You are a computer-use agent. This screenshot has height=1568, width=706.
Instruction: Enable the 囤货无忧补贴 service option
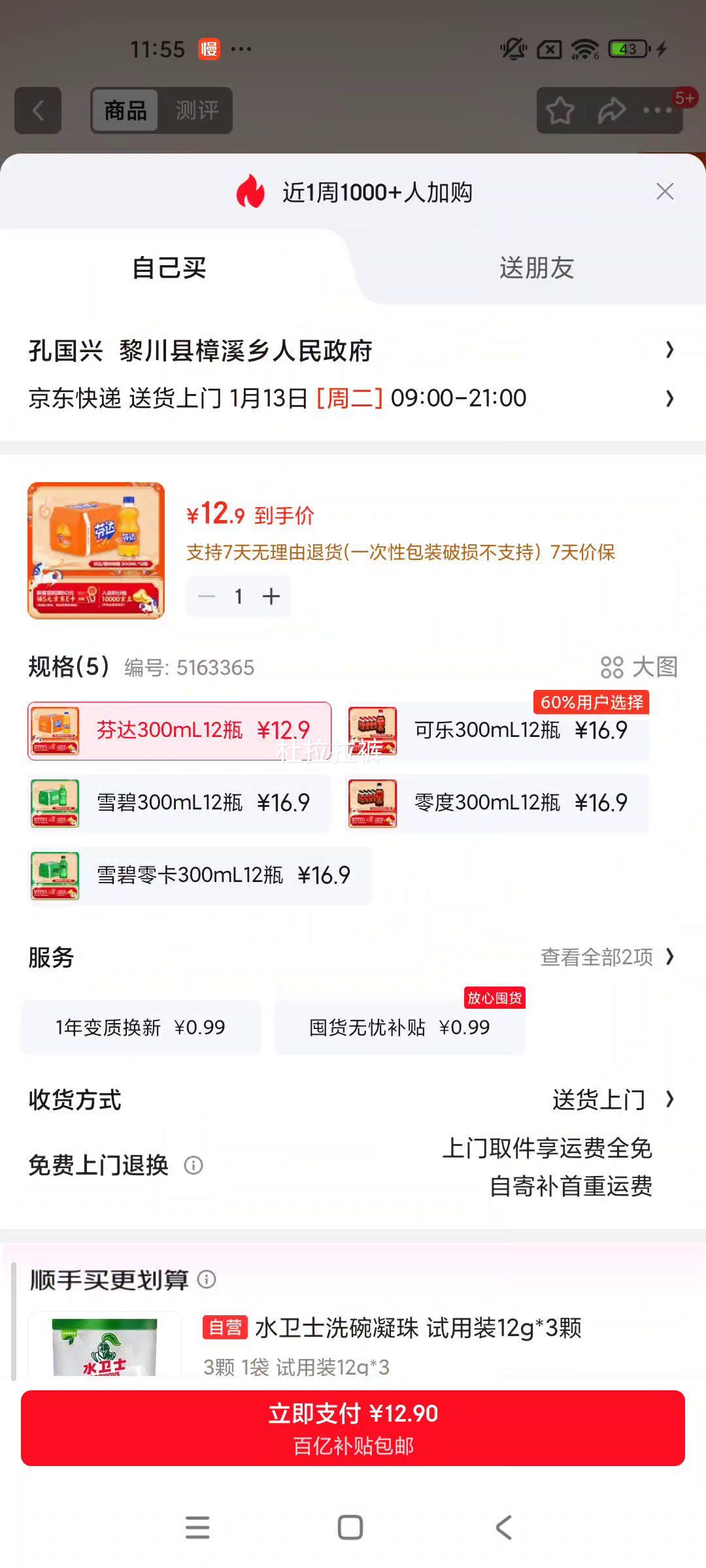pyautogui.click(x=399, y=1027)
